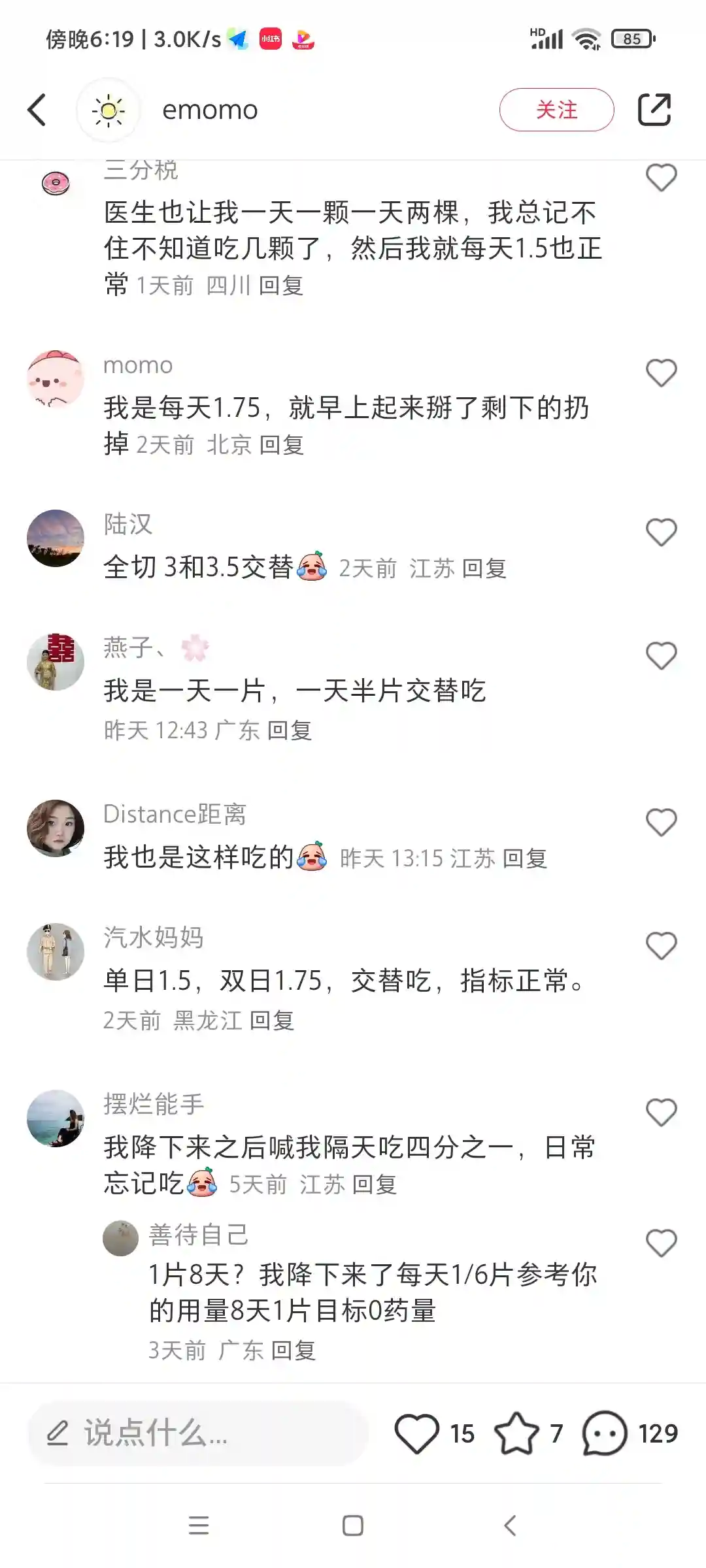
Task: Open emomo's profile avatar
Action: click(x=109, y=110)
